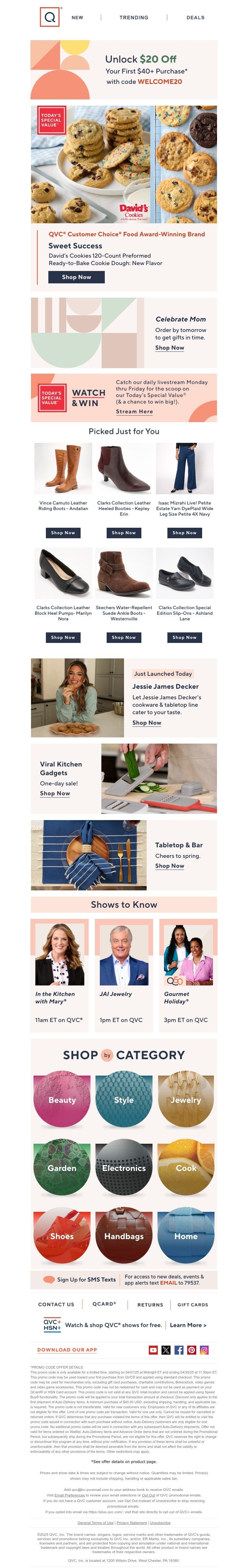Screen dimensions: 248x1568
Task: Open the CONTACT US link
Action: click(56, 1304)
